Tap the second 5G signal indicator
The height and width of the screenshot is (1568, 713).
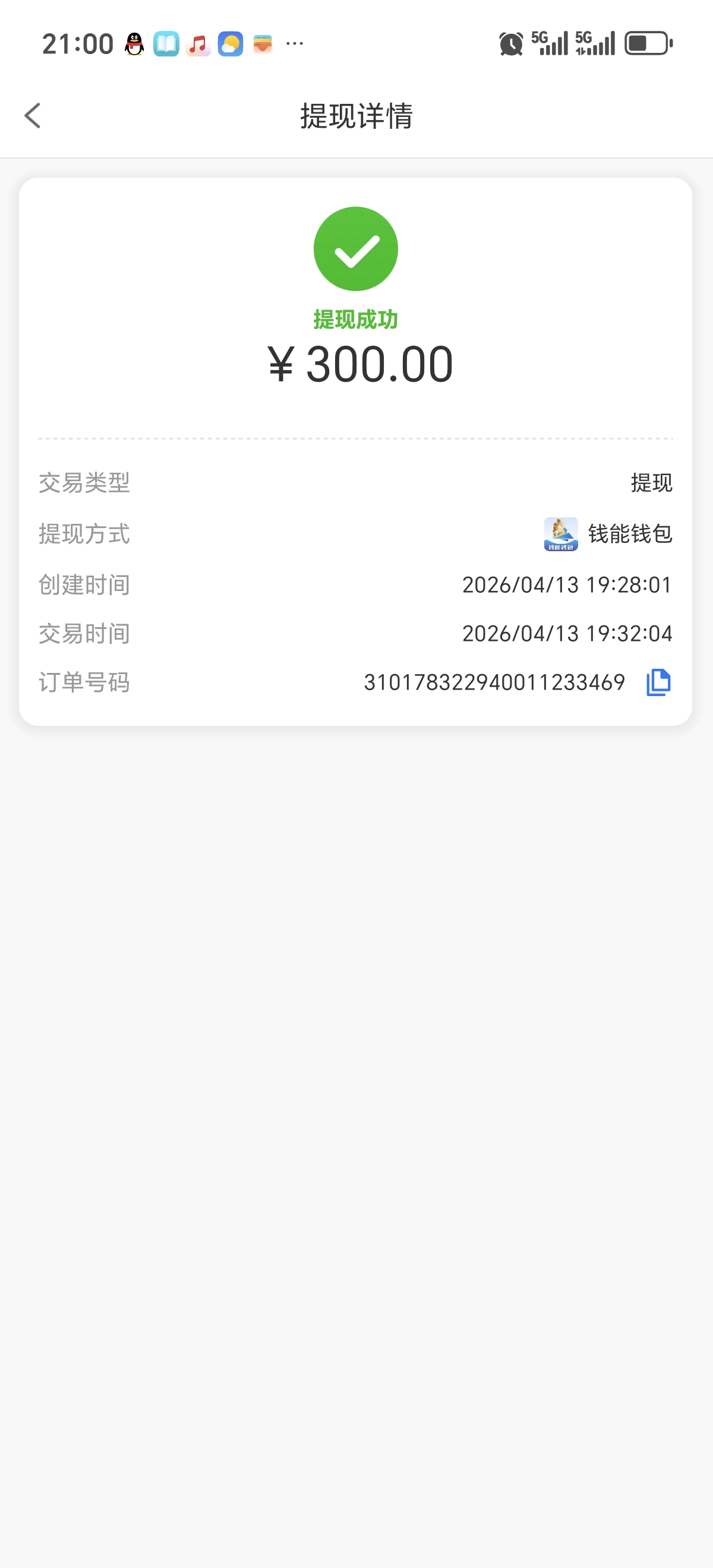594,43
